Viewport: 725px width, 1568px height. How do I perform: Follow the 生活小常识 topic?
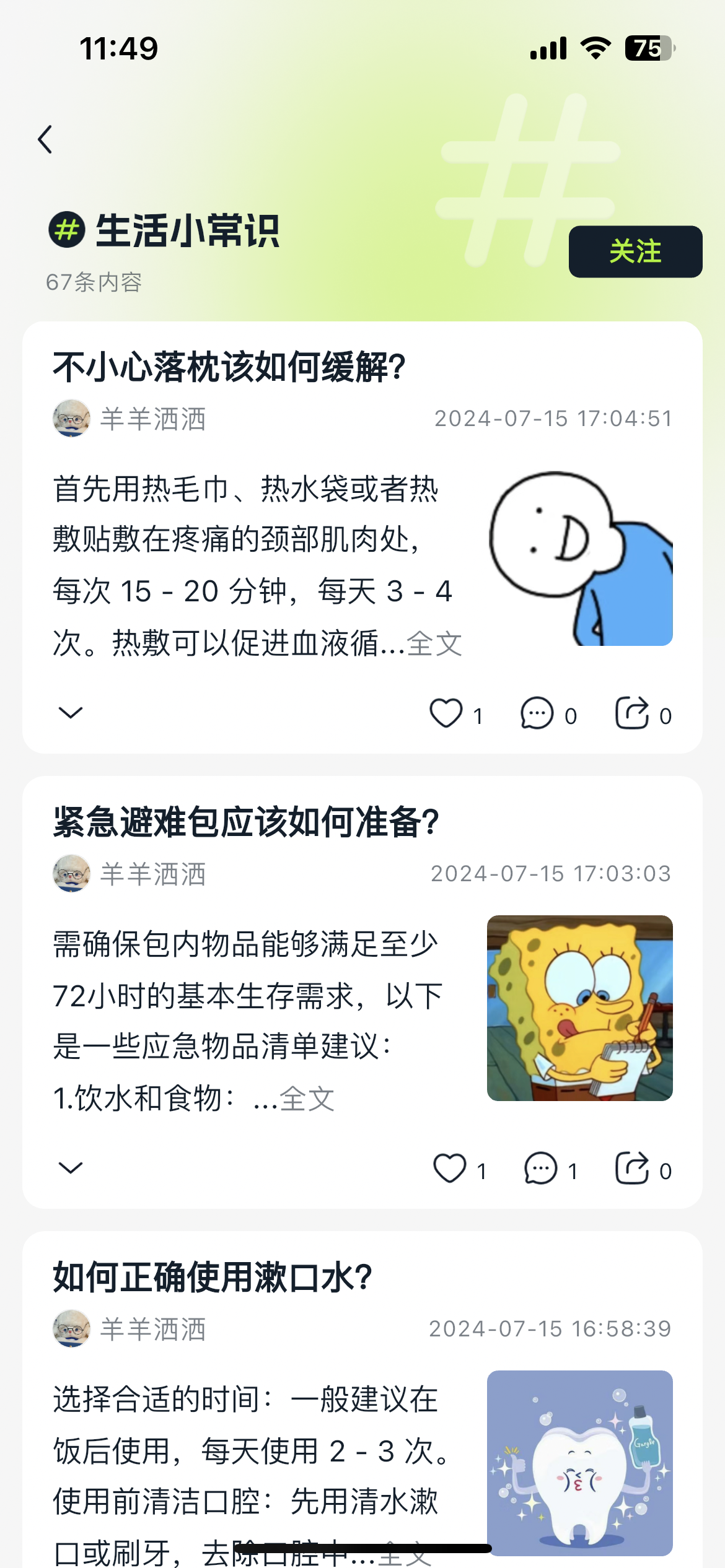pyautogui.click(x=635, y=251)
